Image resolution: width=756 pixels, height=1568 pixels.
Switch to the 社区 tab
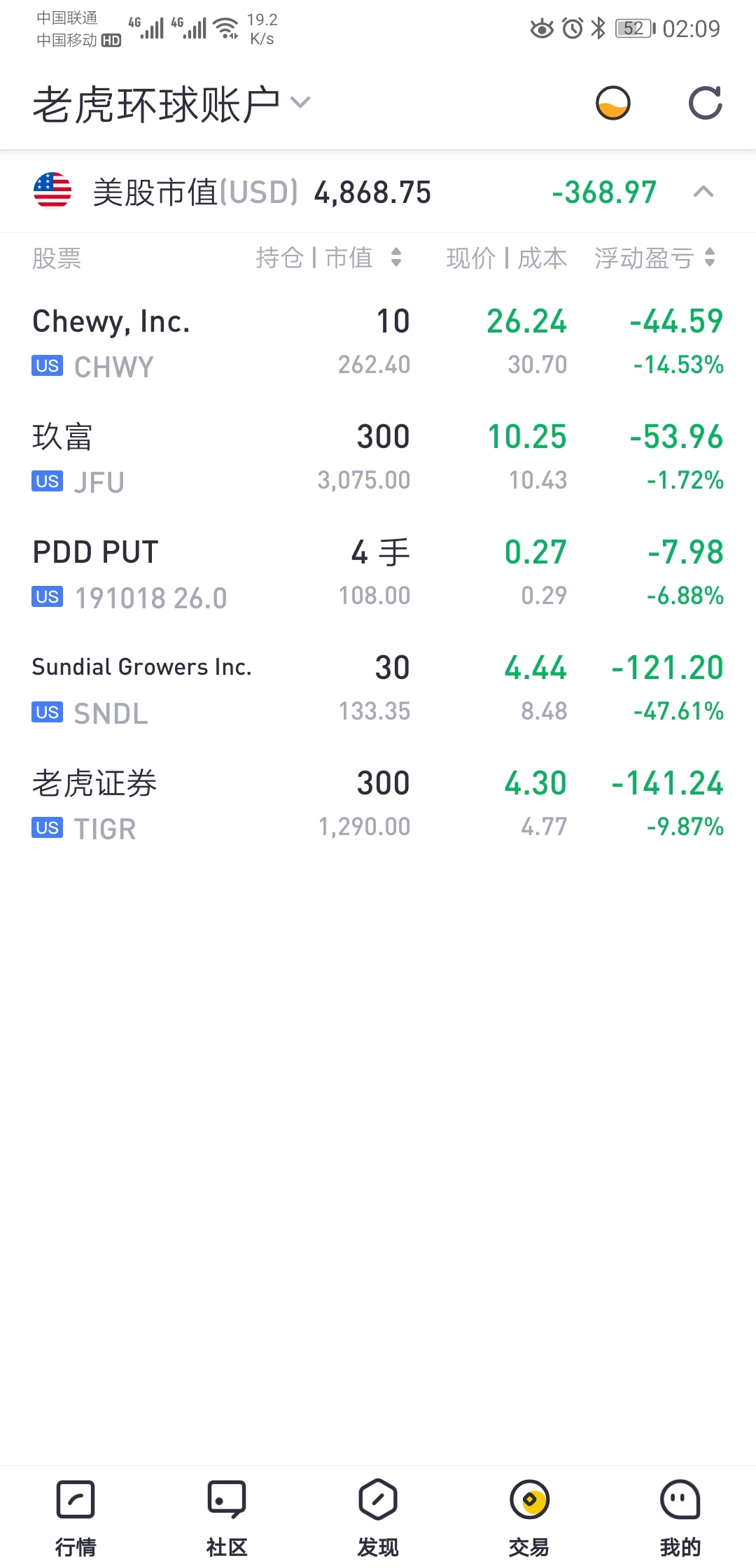(227, 1517)
